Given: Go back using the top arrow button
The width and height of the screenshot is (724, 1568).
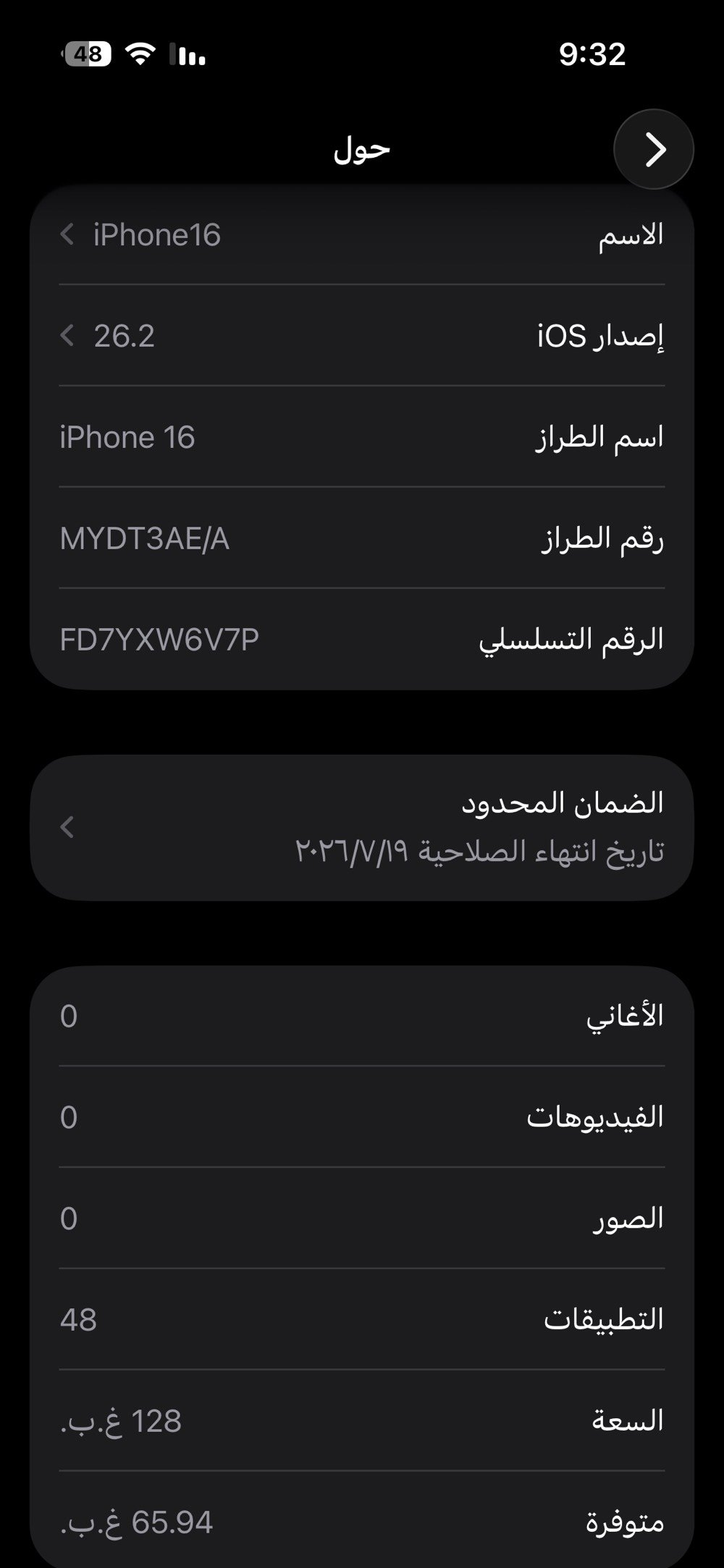Looking at the screenshot, I should pos(654,150).
